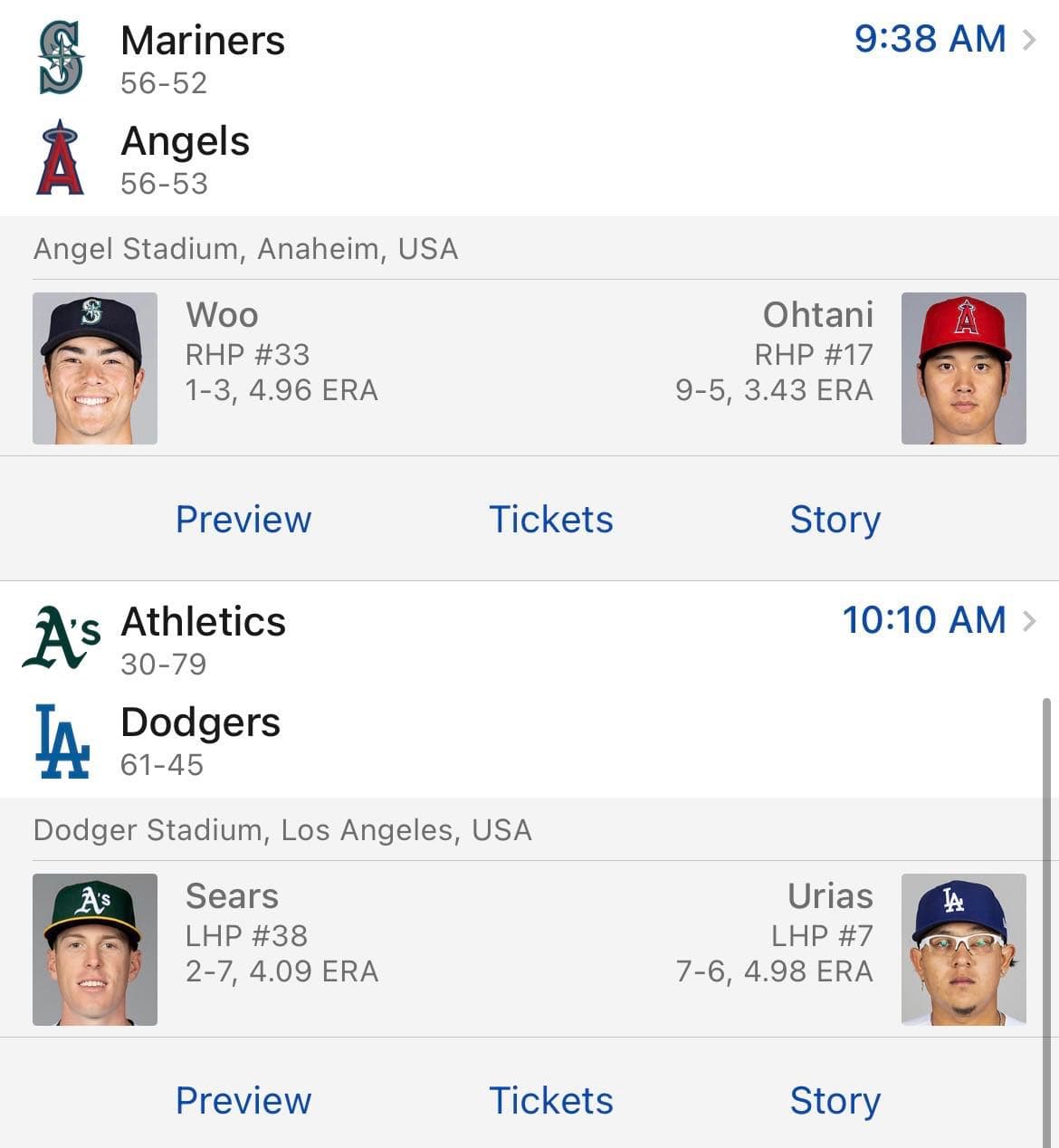The height and width of the screenshot is (1148, 1059).
Task: Click Tickets under the Angels matchup
Action: click(x=551, y=520)
